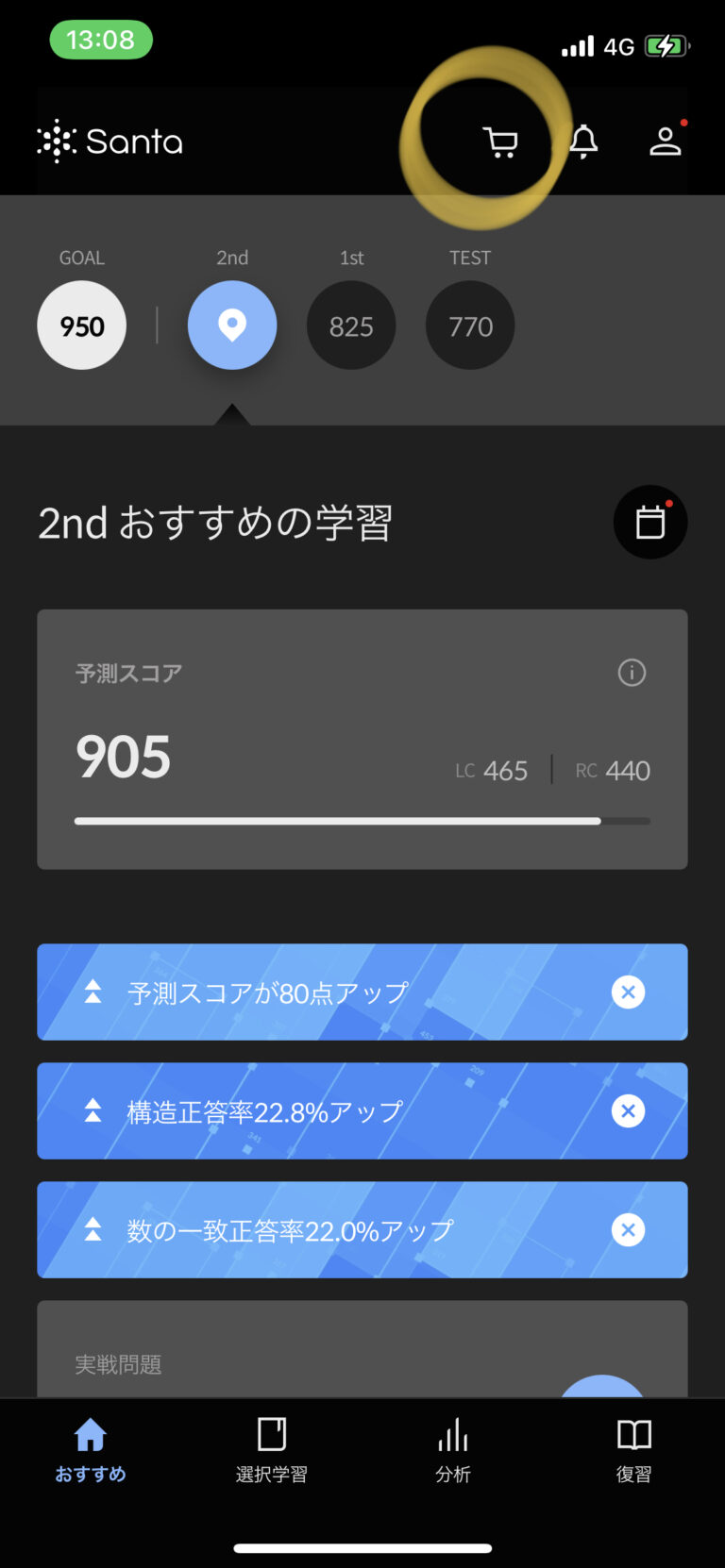Open the GOAL 950 circle

coord(81,325)
